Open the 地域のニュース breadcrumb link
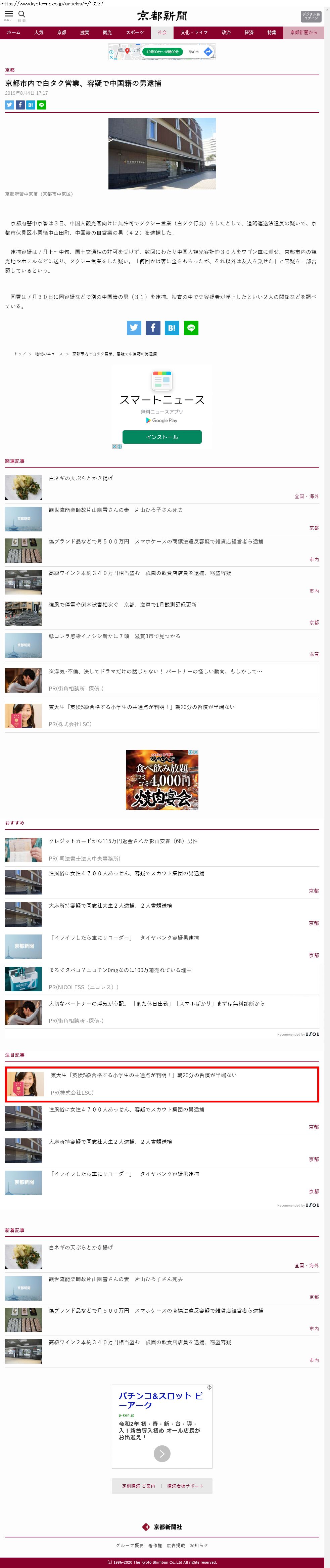Screen dimensions: 330x1568 (x=49, y=354)
